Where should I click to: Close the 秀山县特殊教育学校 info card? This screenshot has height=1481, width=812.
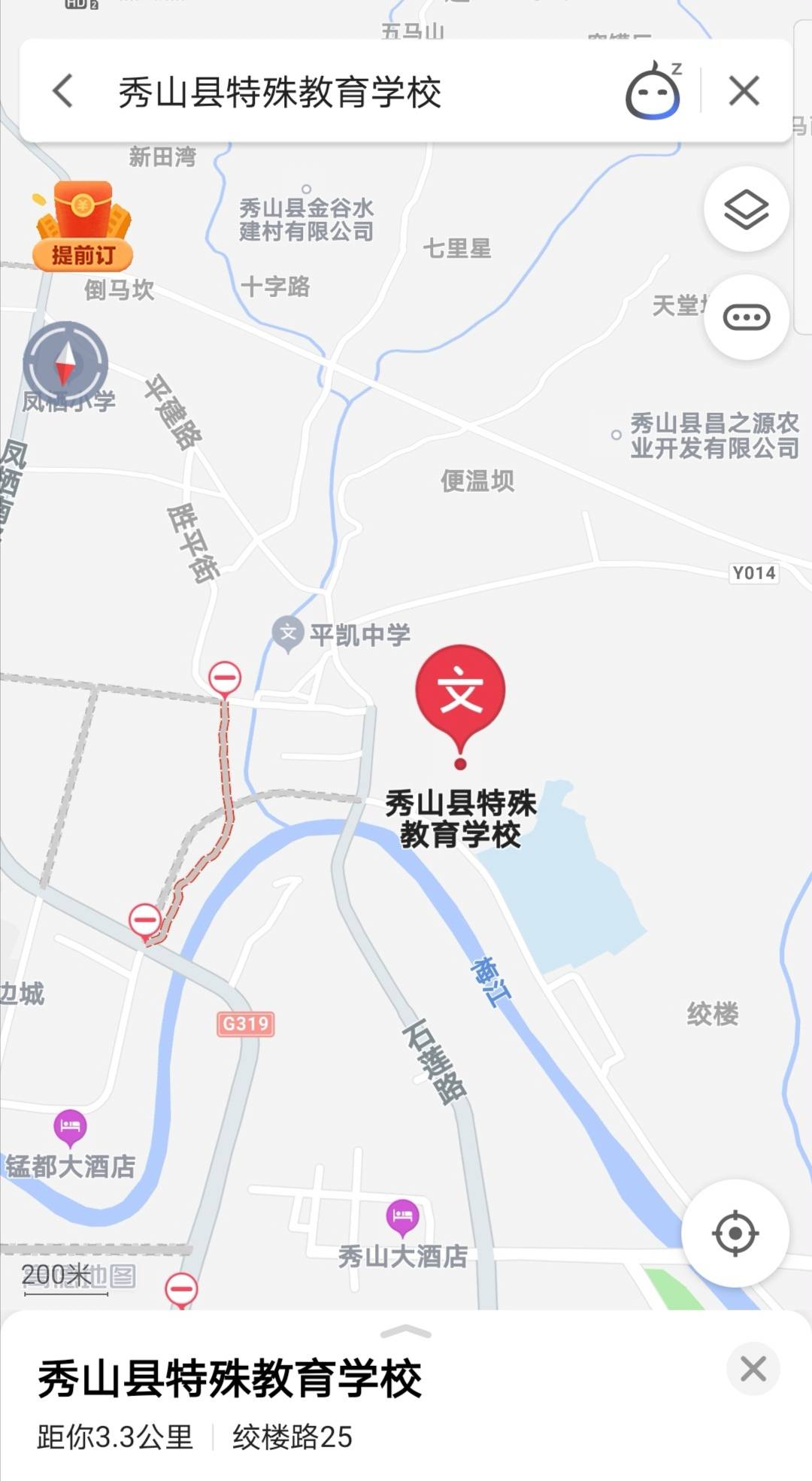(x=753, y=1368)
